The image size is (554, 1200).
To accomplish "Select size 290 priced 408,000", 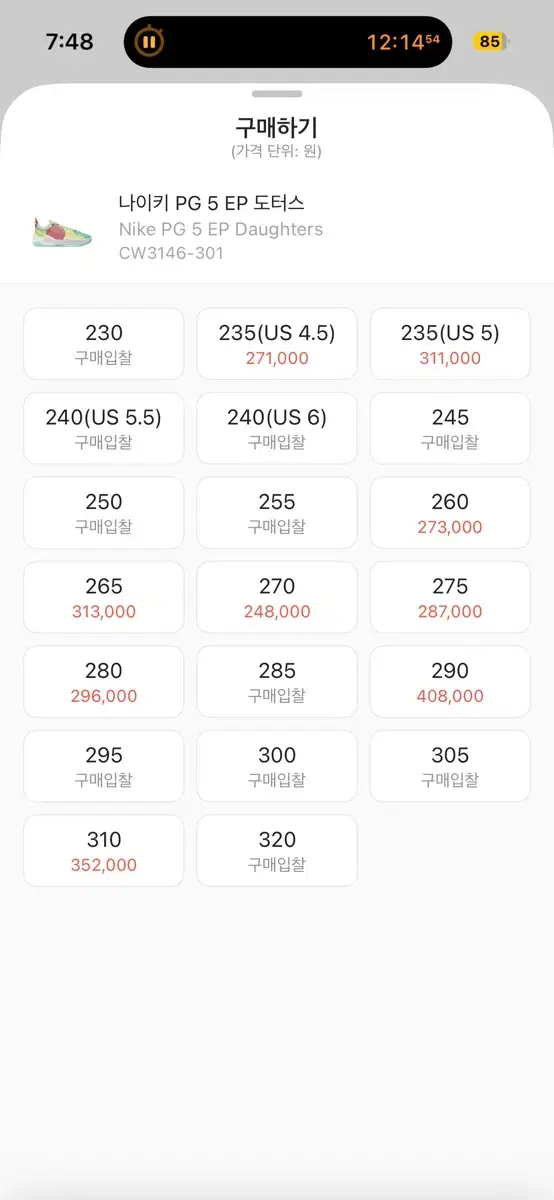I will tap(450, 682).
